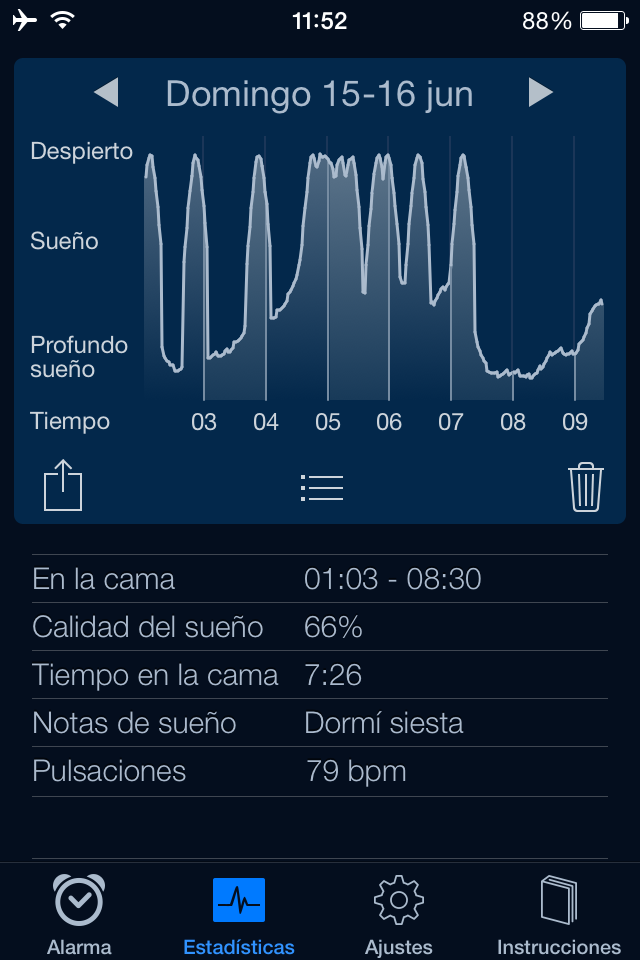Go to the previous night's sleep graph

(106, 93)
